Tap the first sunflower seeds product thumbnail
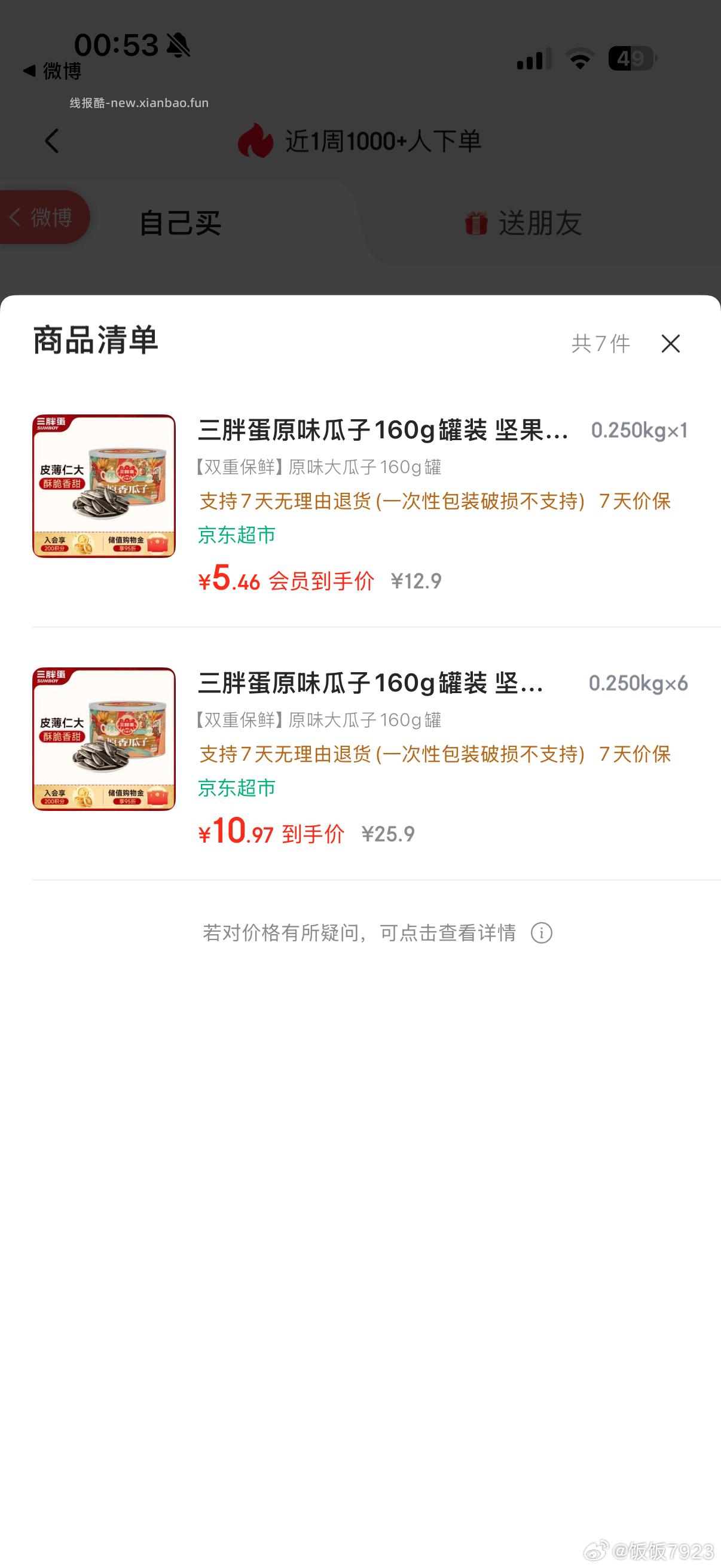 pyautogui.click(x=103, y=487)
